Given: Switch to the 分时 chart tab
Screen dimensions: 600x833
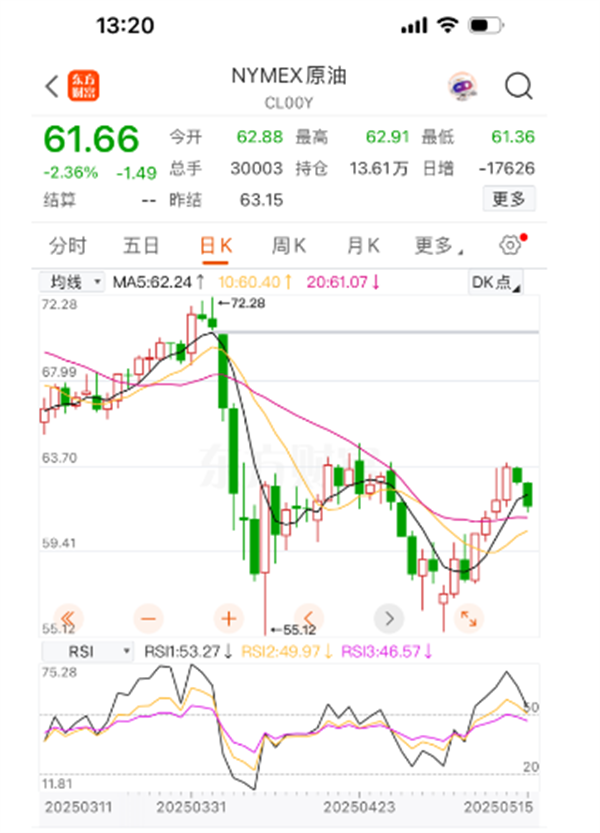Looking at the screenshot, I should pyautogui.click(x=68, y=246).
